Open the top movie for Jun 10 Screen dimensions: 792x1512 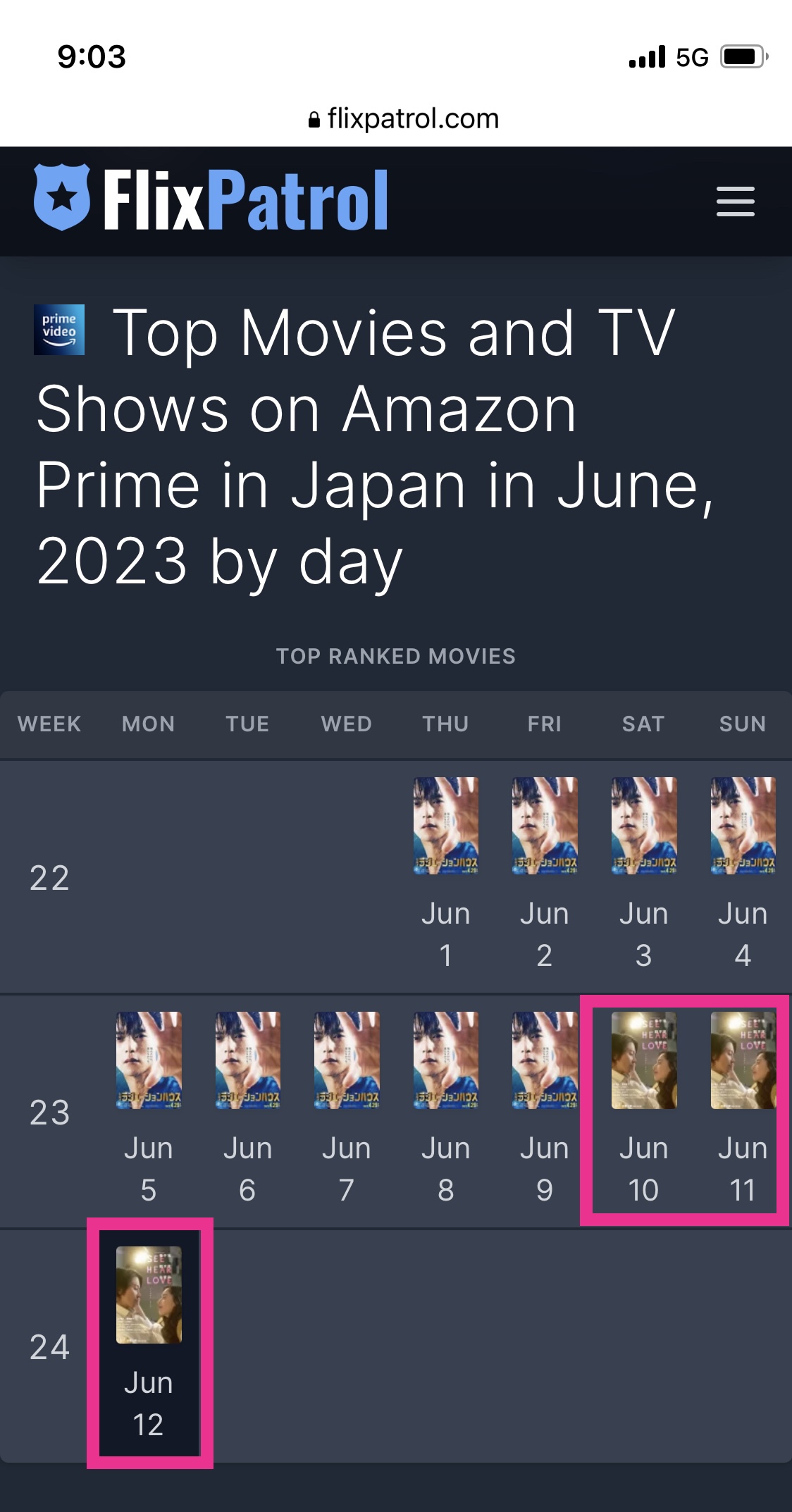[x=644, y=1060]
